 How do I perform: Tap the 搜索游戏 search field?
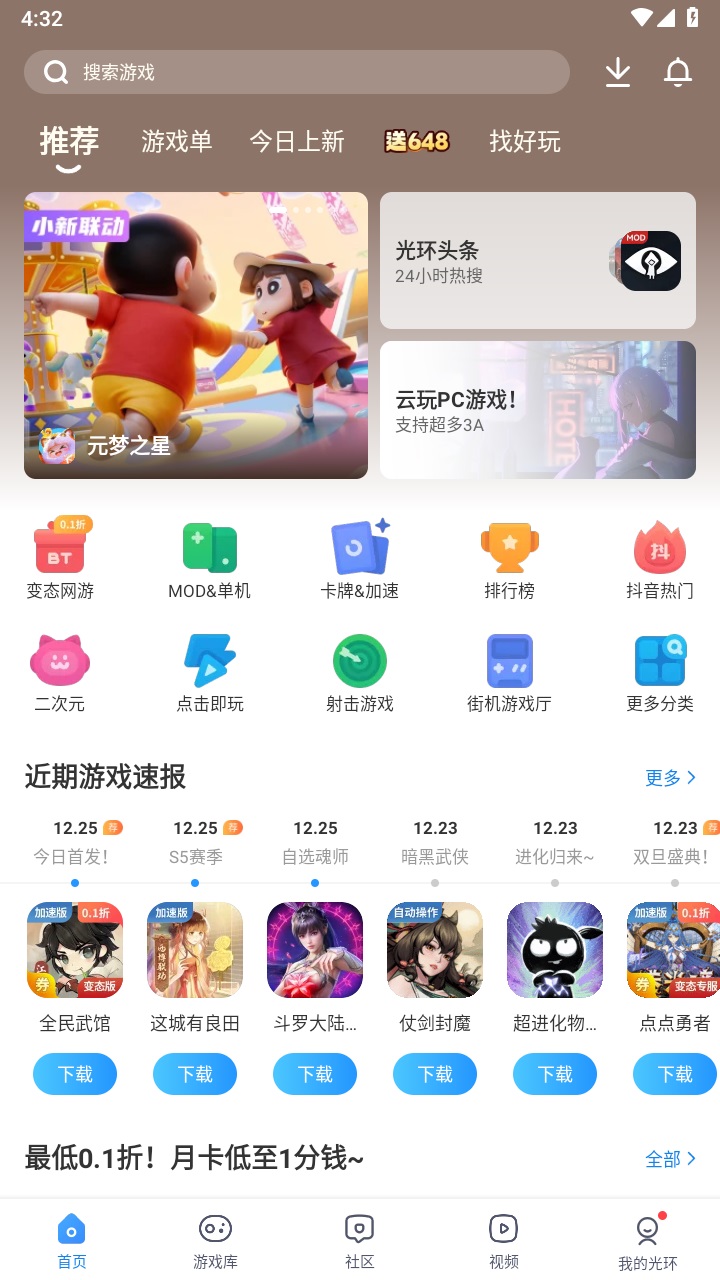coord(297,72)
